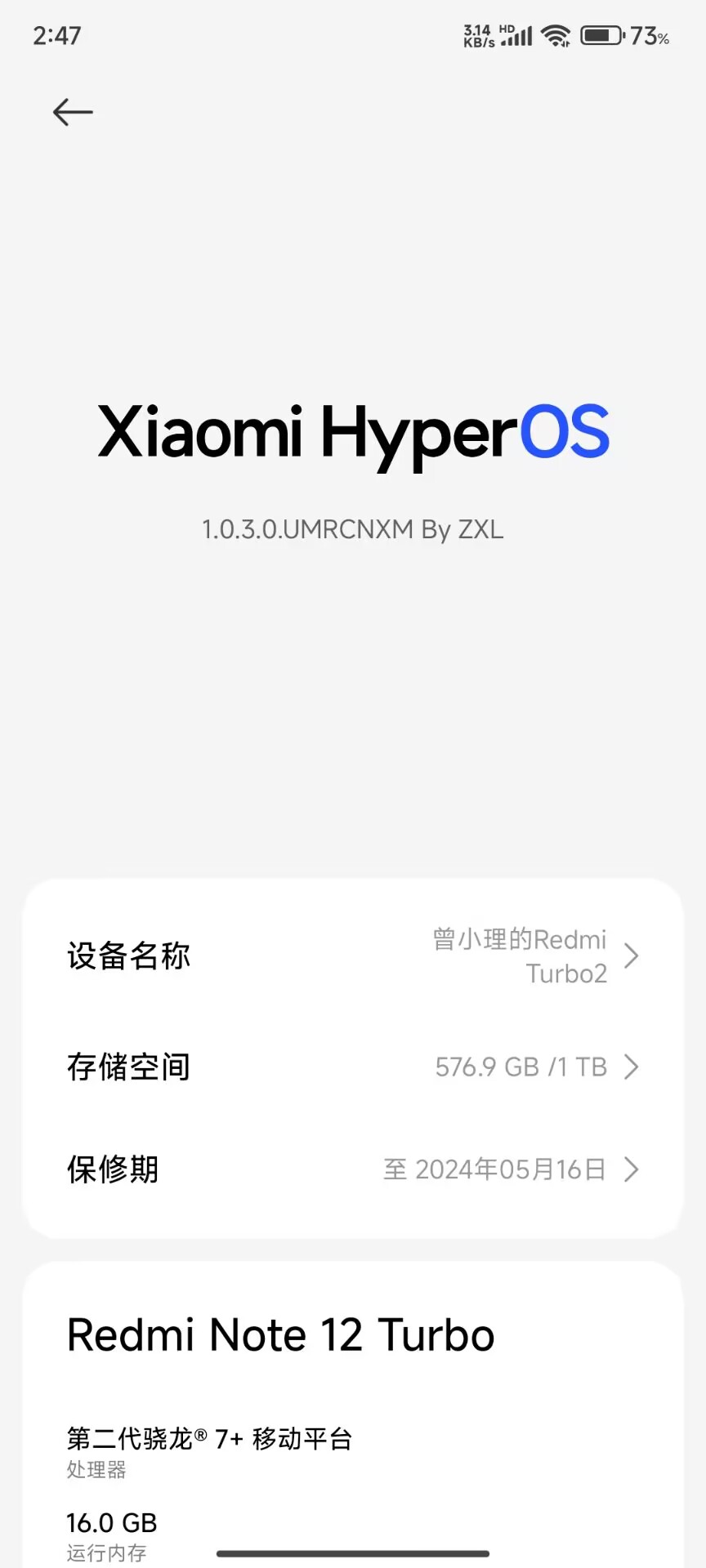Tap the Redmi Note 12 Turbo specs card
Screen dimensions: 706x1568
tap(353, 1388)
